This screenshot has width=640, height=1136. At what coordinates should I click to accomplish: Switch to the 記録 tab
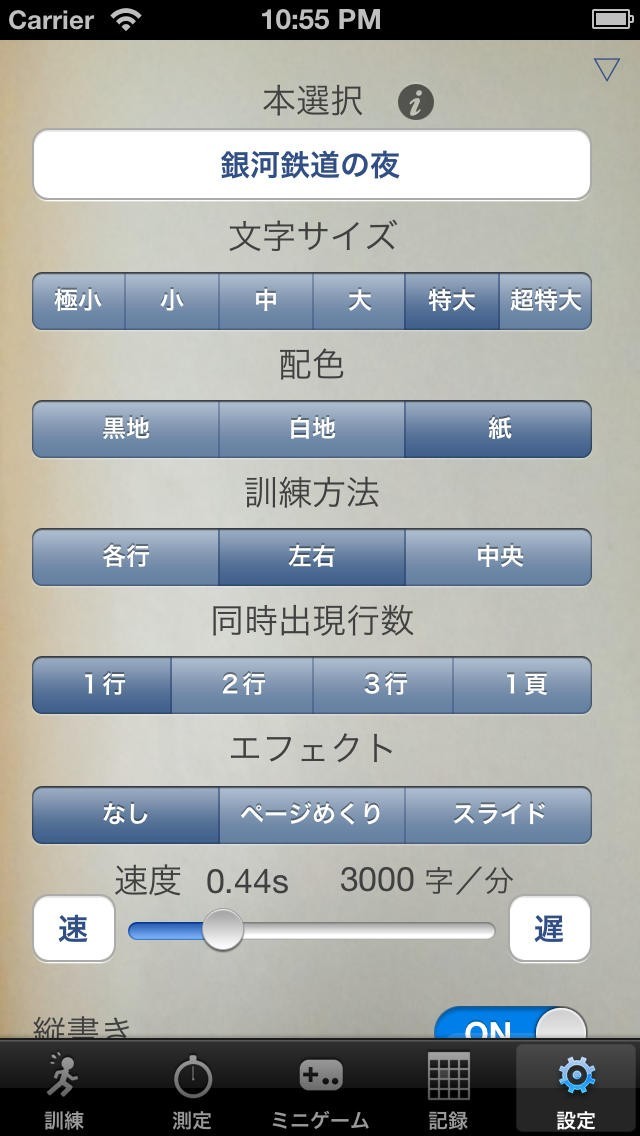click(448, 1091)
